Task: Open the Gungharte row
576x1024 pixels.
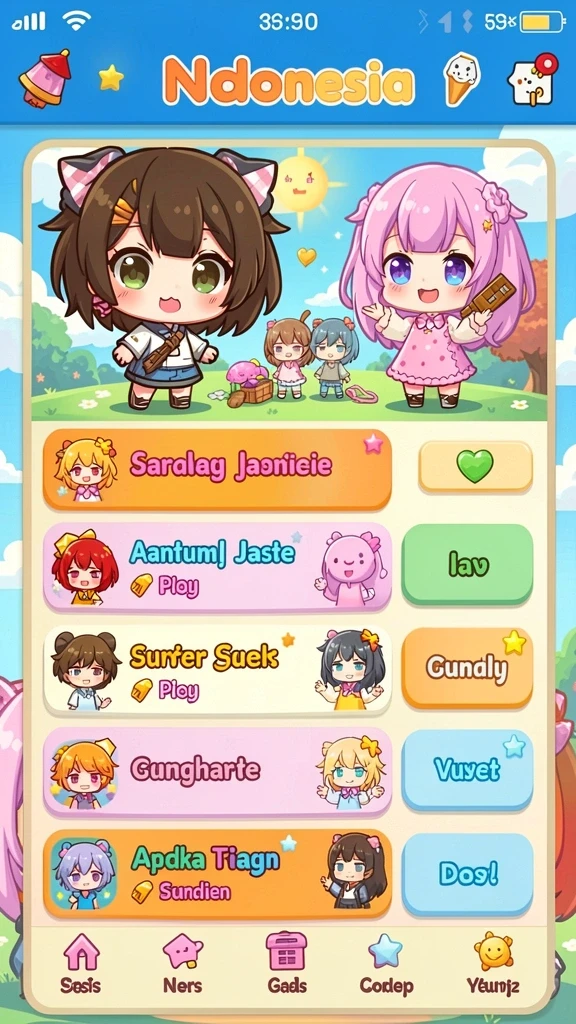Action: click(x=217, y=772)
